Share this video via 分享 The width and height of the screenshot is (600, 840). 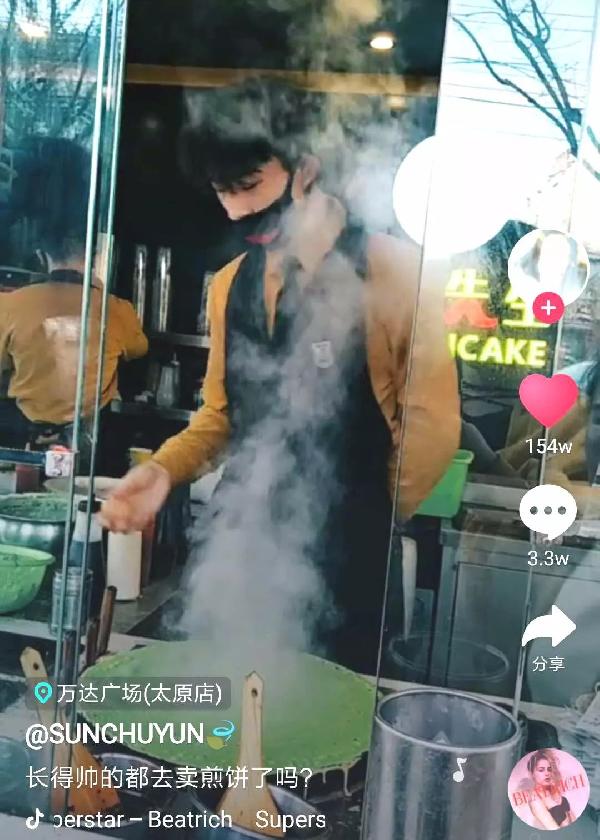[548, 630]
